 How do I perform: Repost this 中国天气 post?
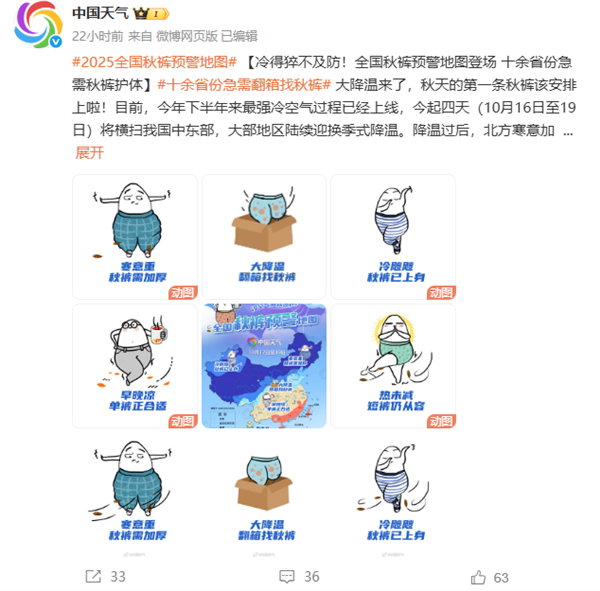tap(105, 577)
